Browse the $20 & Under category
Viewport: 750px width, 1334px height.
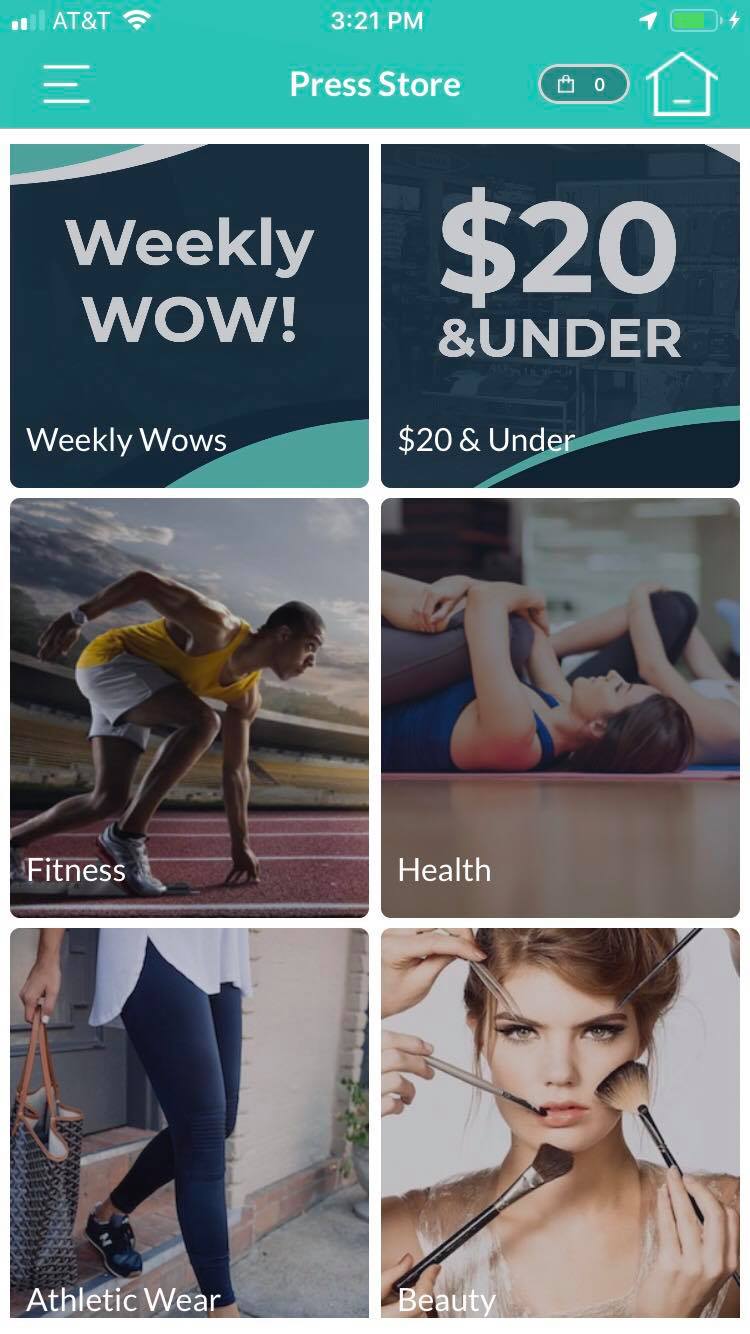pyautogui.click(x=560, y=316)
